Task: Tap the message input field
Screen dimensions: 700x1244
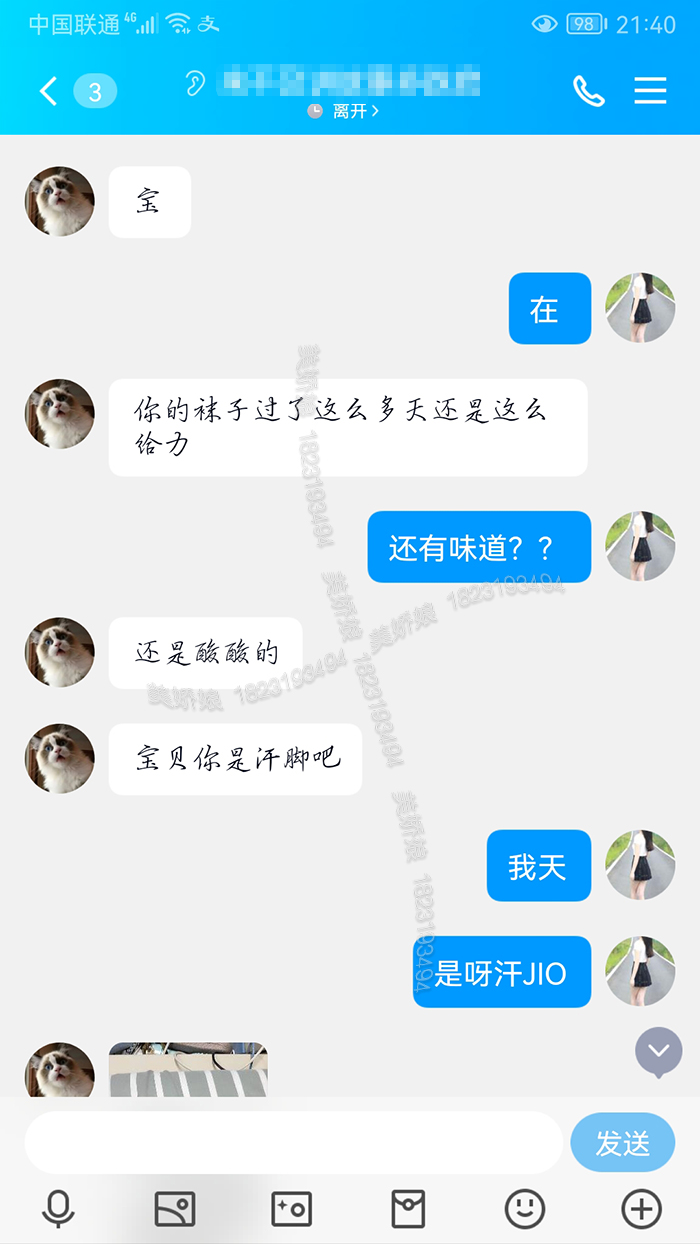Action: pyautogui.click(x=293, y=1142)
